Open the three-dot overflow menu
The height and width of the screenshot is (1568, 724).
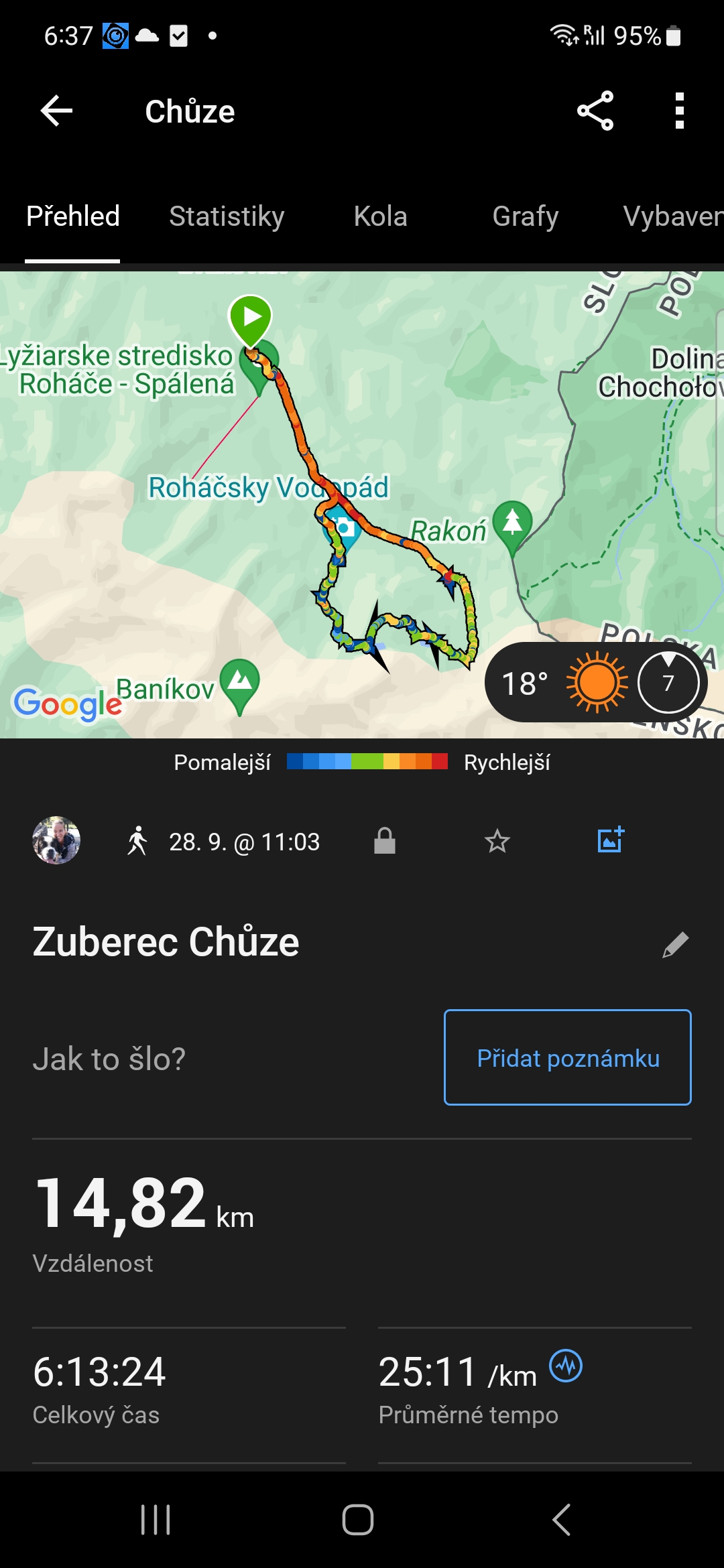pos(679,111)
